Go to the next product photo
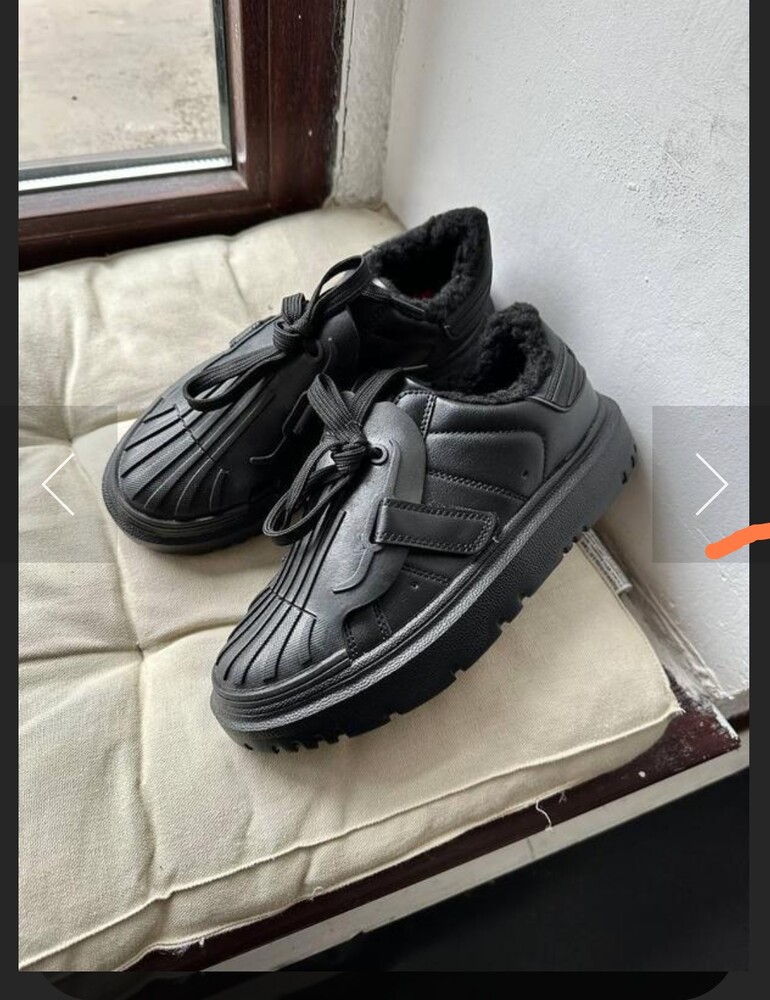 point(710,484)
